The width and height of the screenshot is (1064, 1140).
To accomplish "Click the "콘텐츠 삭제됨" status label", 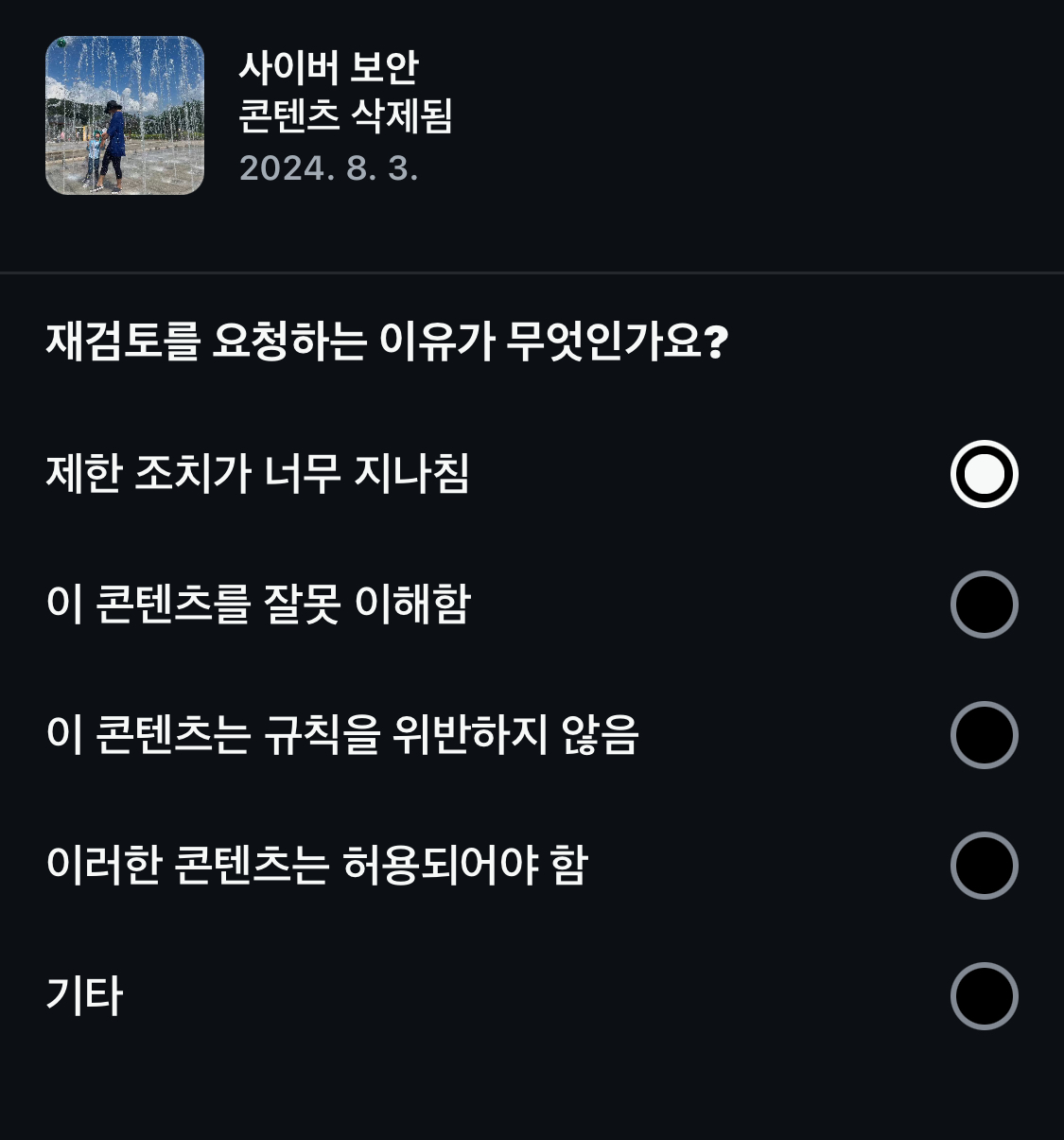I will pos(344,120).
